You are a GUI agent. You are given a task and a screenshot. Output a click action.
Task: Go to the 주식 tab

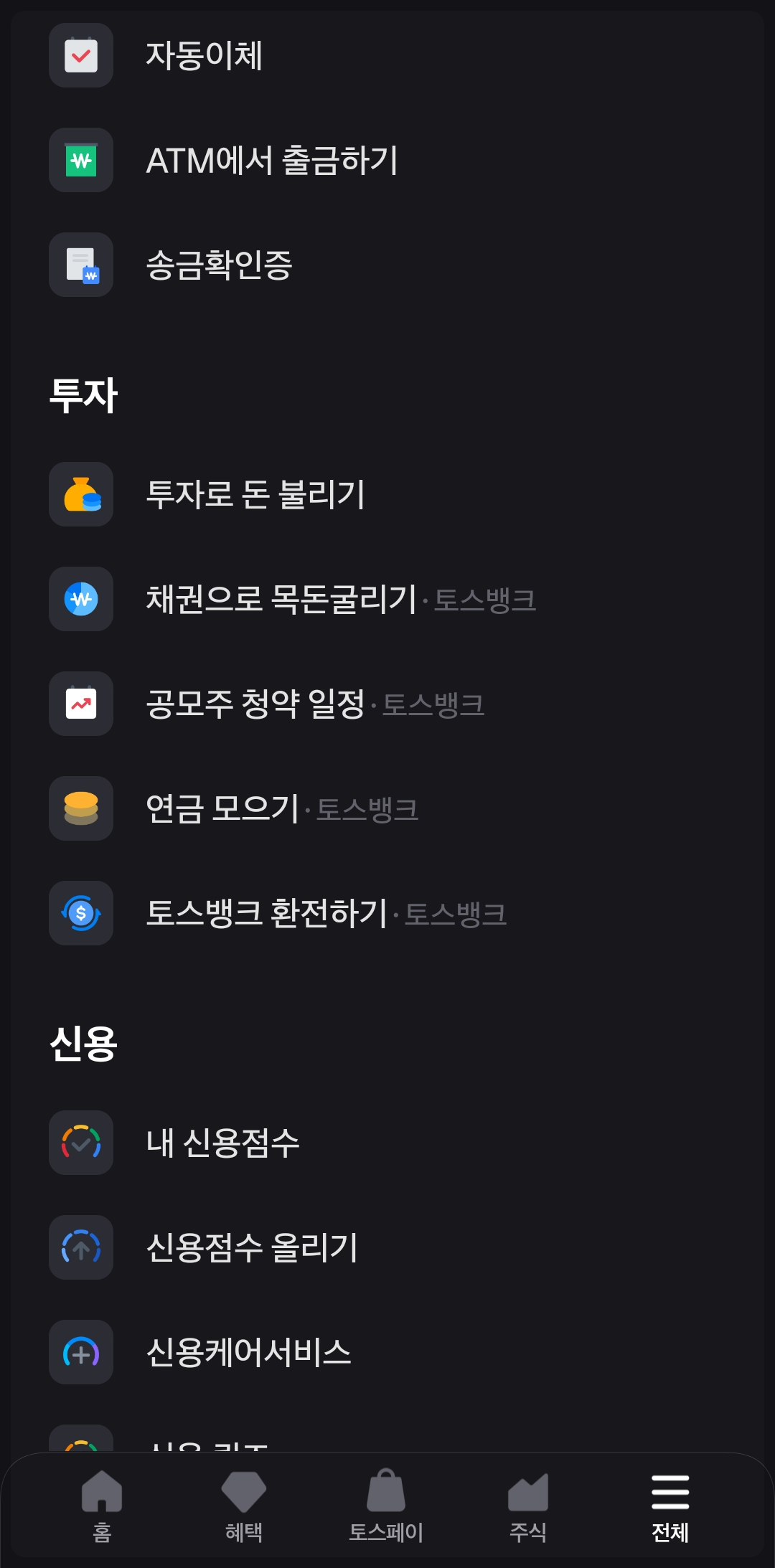point(528,1506)
